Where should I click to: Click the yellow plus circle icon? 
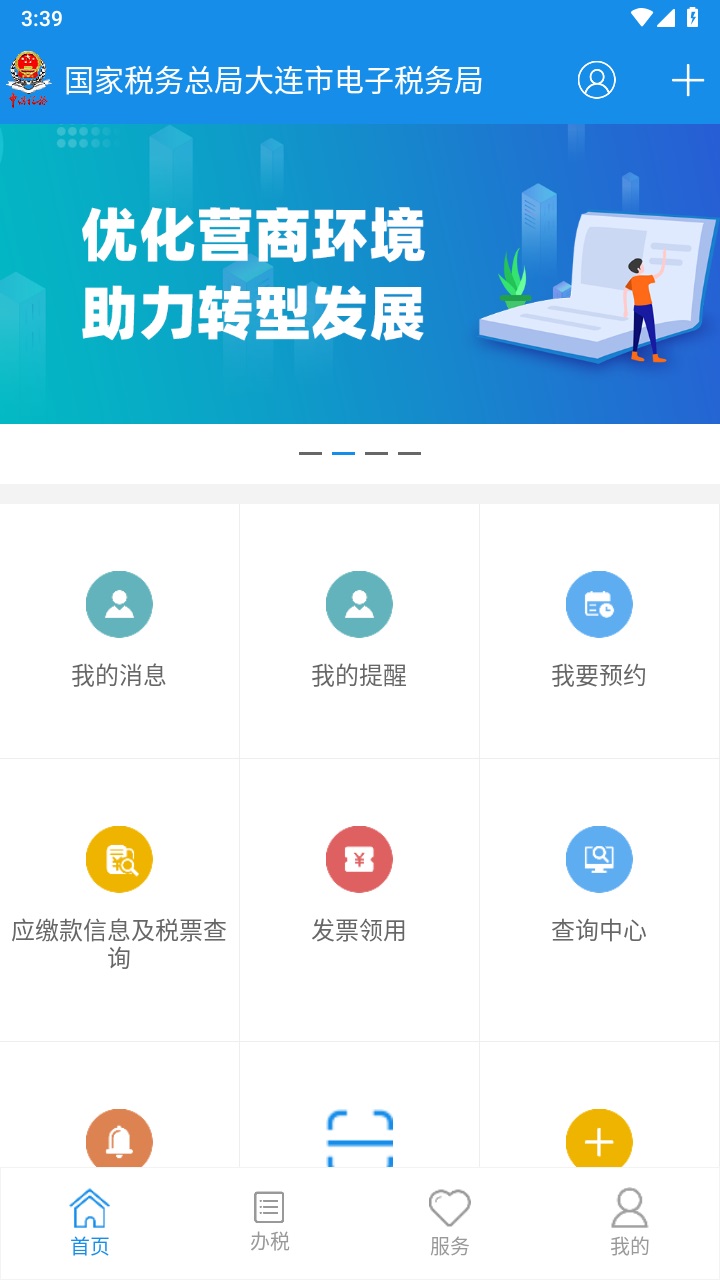pos(599,1140)
